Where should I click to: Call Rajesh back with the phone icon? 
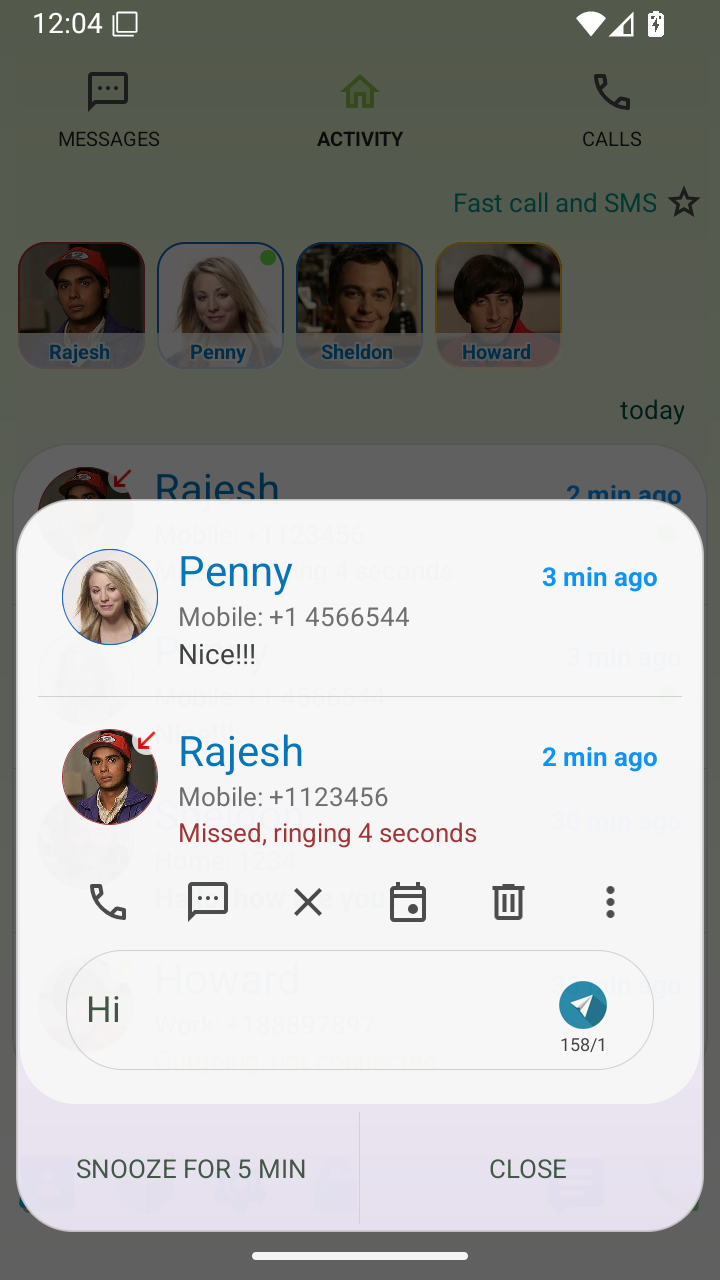pyautogui.click(x=108, y=902)
